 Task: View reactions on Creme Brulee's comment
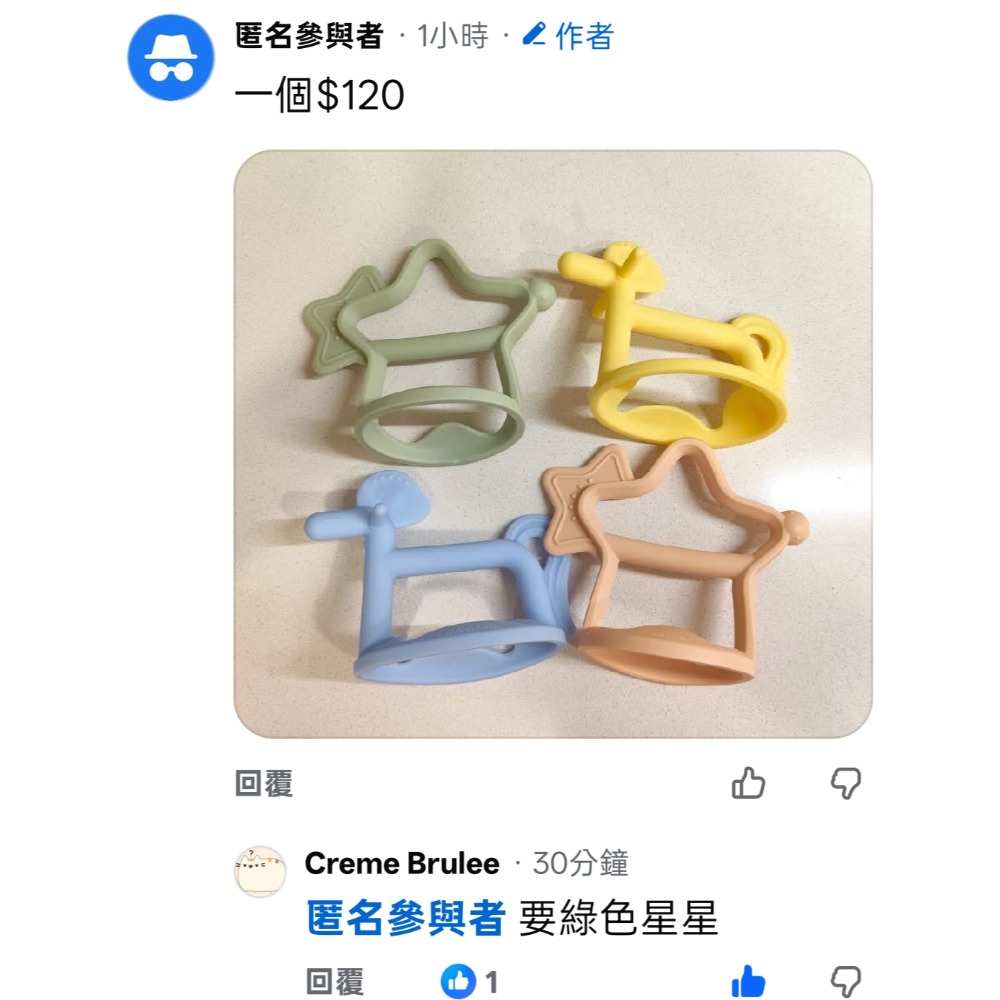(x=469, y=982)
